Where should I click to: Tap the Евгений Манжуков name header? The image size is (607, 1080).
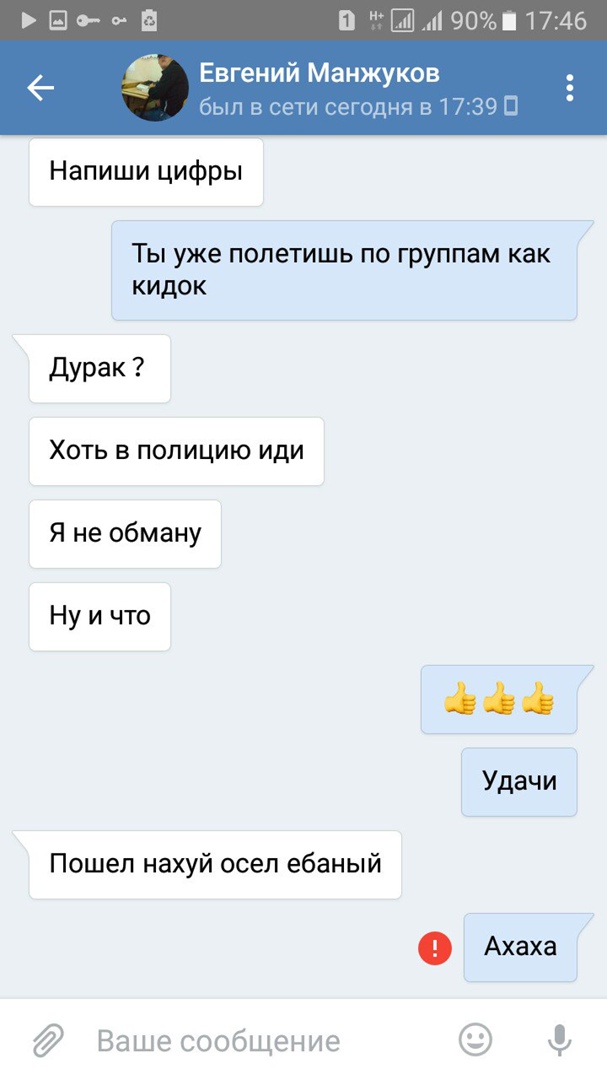point(318,73)
